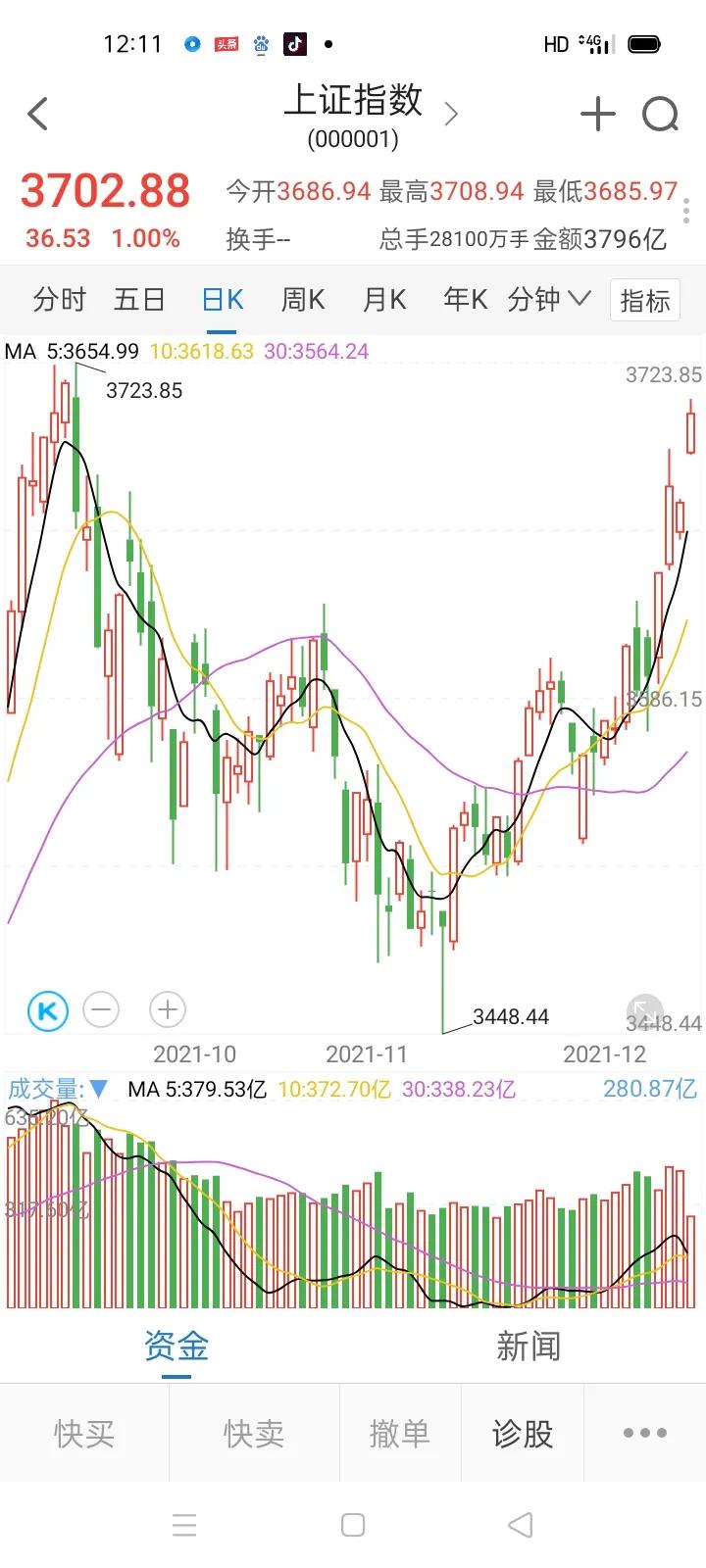Tap the 快卖 quick sell button
The width and height of the screenshot is (706, 1568).
253,1434
